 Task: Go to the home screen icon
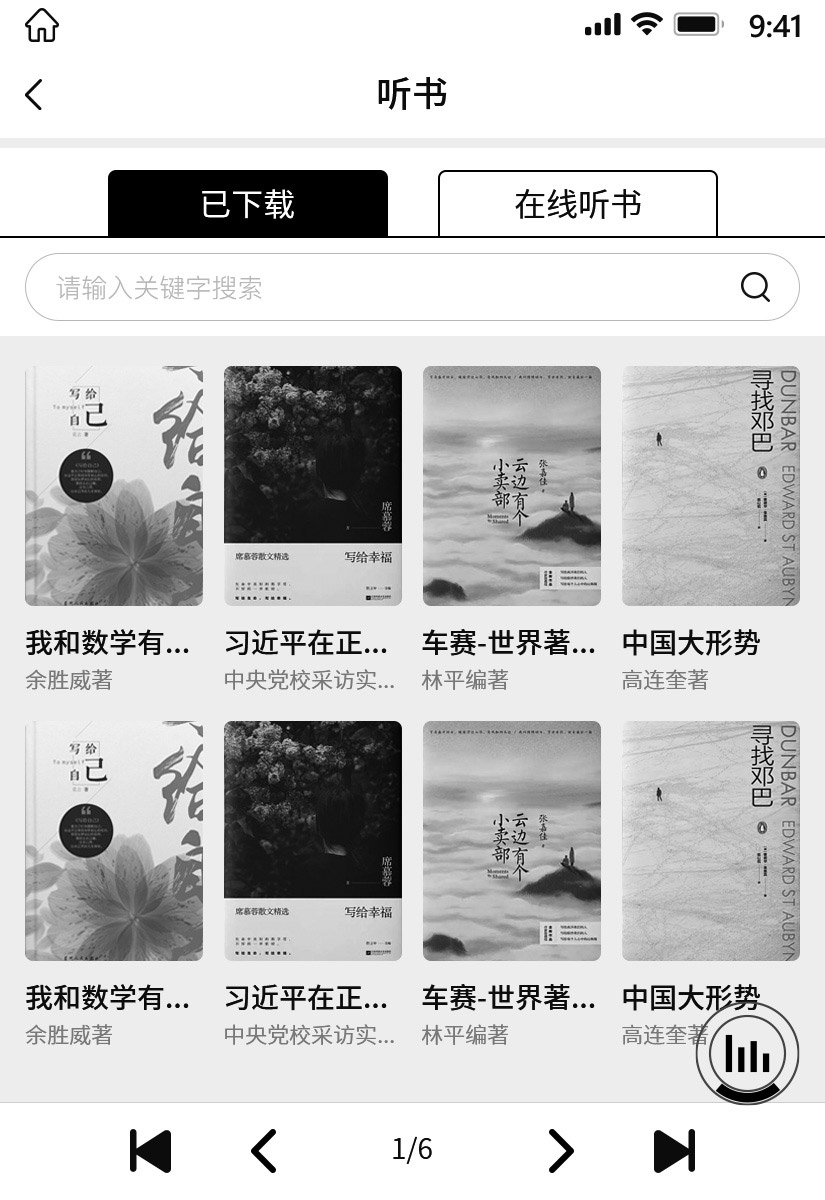(42, 25)
